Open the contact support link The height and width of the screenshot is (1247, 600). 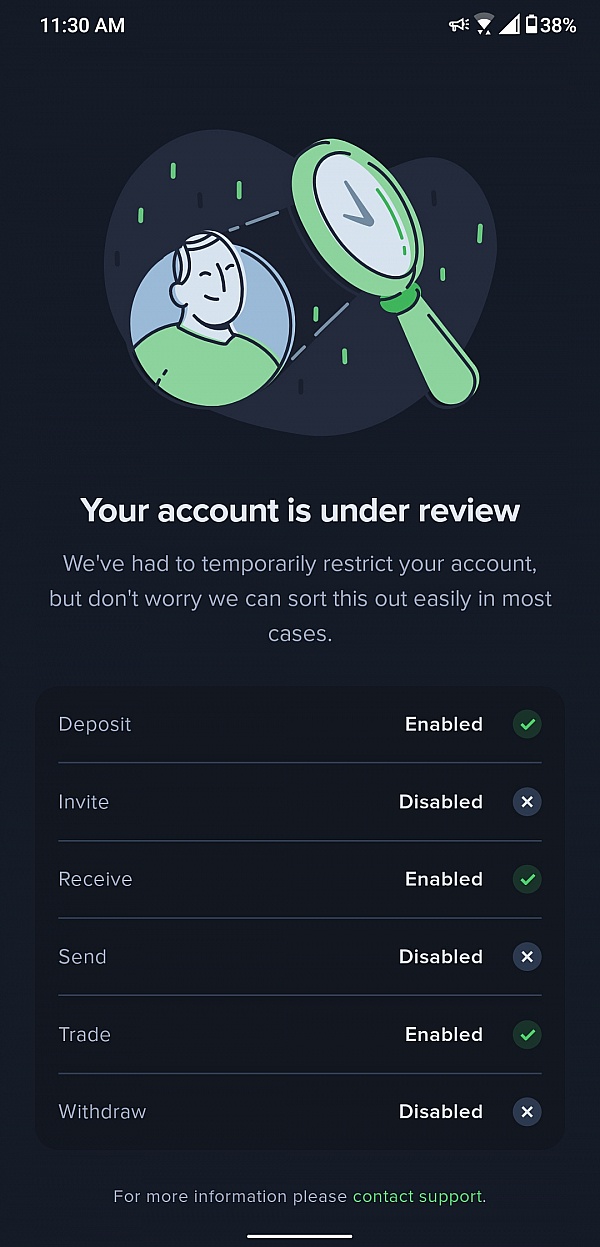pyautogui.click(x=417, y=1196)
